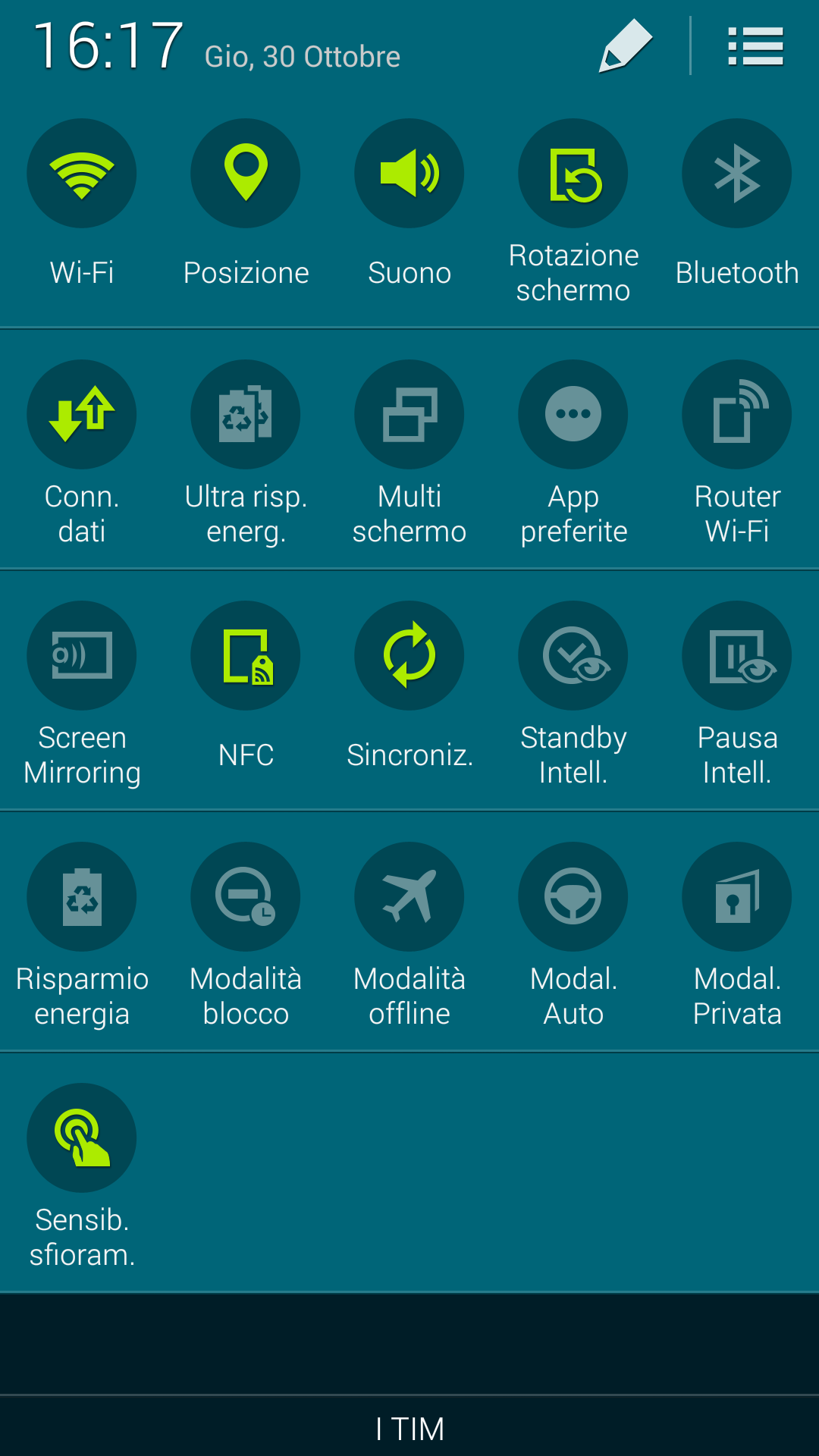The height and width of the screenshot is (1456, 819).
Task: Collapse panel using list view icon
Action: click(x=755, y=46)
